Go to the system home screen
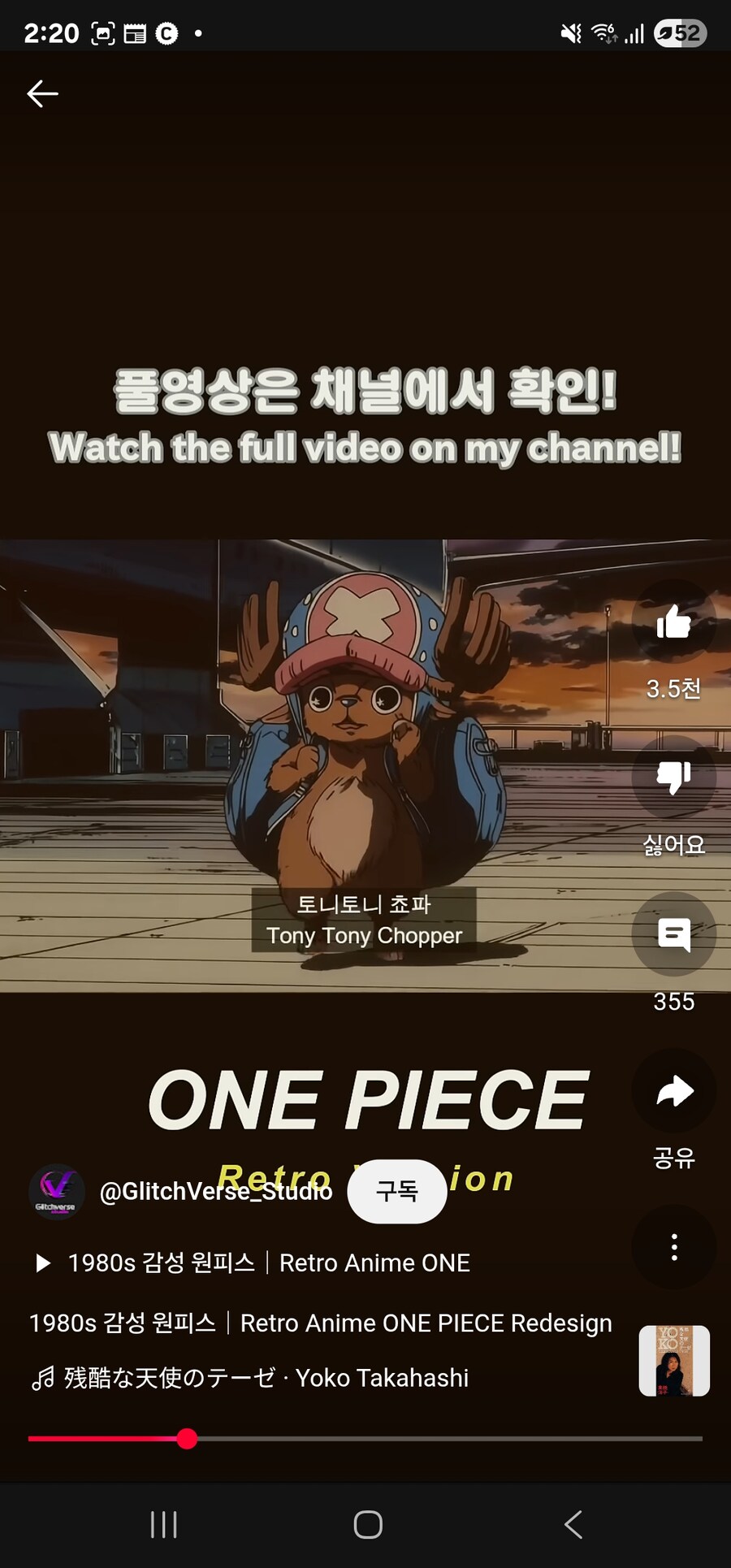Screen dimensions: 731x1568 (x=368, y=1525)
